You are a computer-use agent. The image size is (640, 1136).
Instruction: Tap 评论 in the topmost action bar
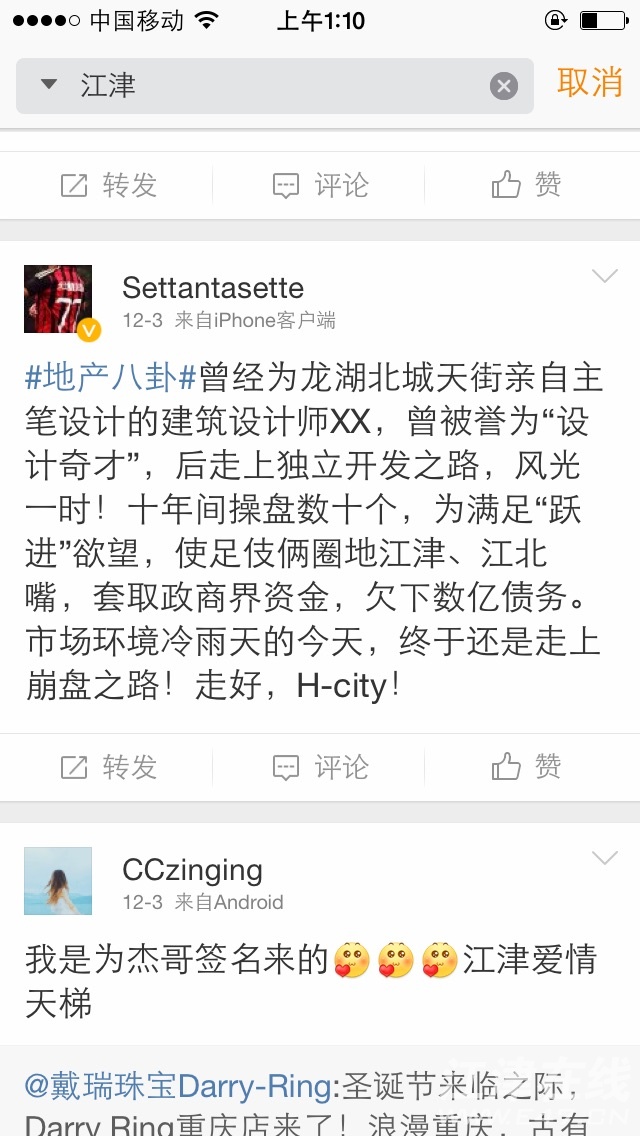320,185
